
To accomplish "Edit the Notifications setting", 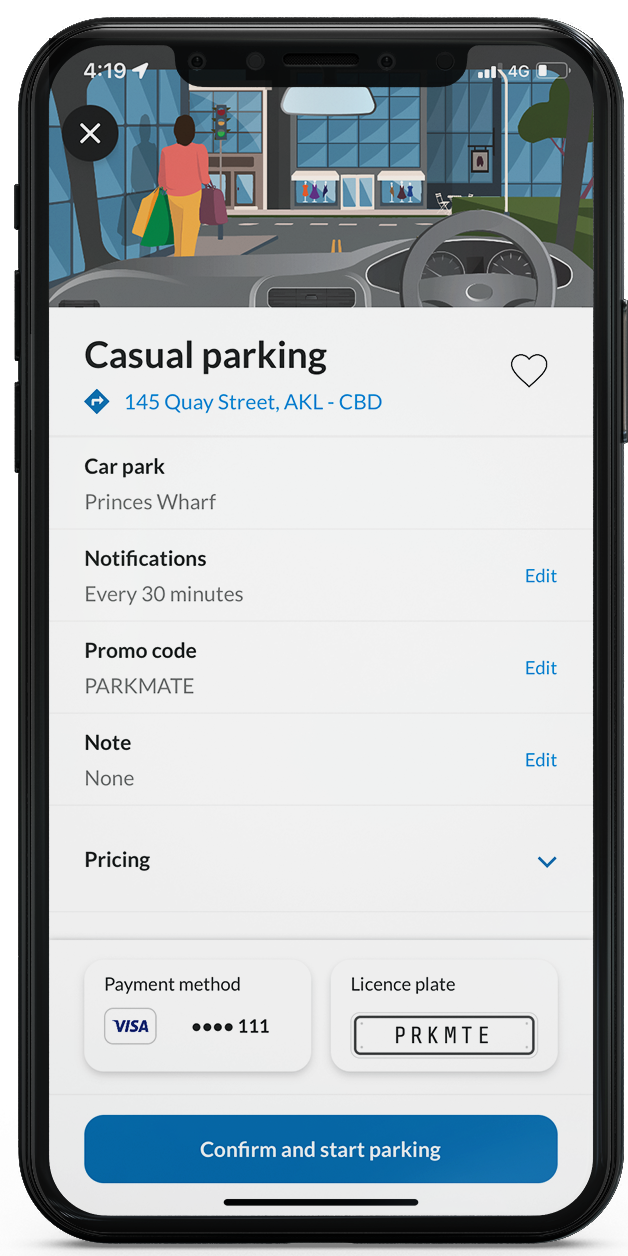I will tap(540, 576).
